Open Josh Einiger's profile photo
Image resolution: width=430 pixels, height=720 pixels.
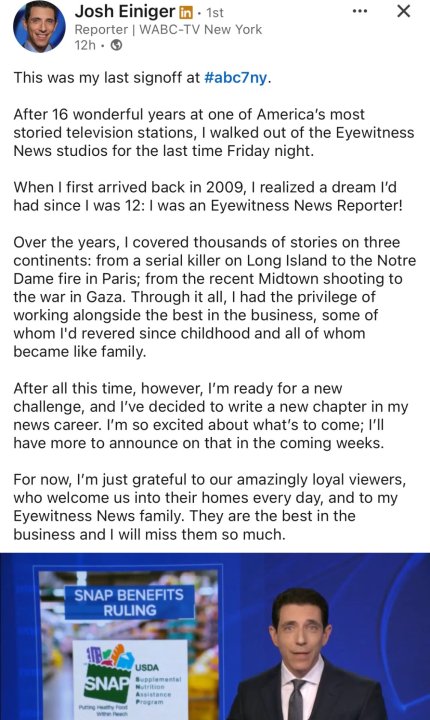coord(39,27)
